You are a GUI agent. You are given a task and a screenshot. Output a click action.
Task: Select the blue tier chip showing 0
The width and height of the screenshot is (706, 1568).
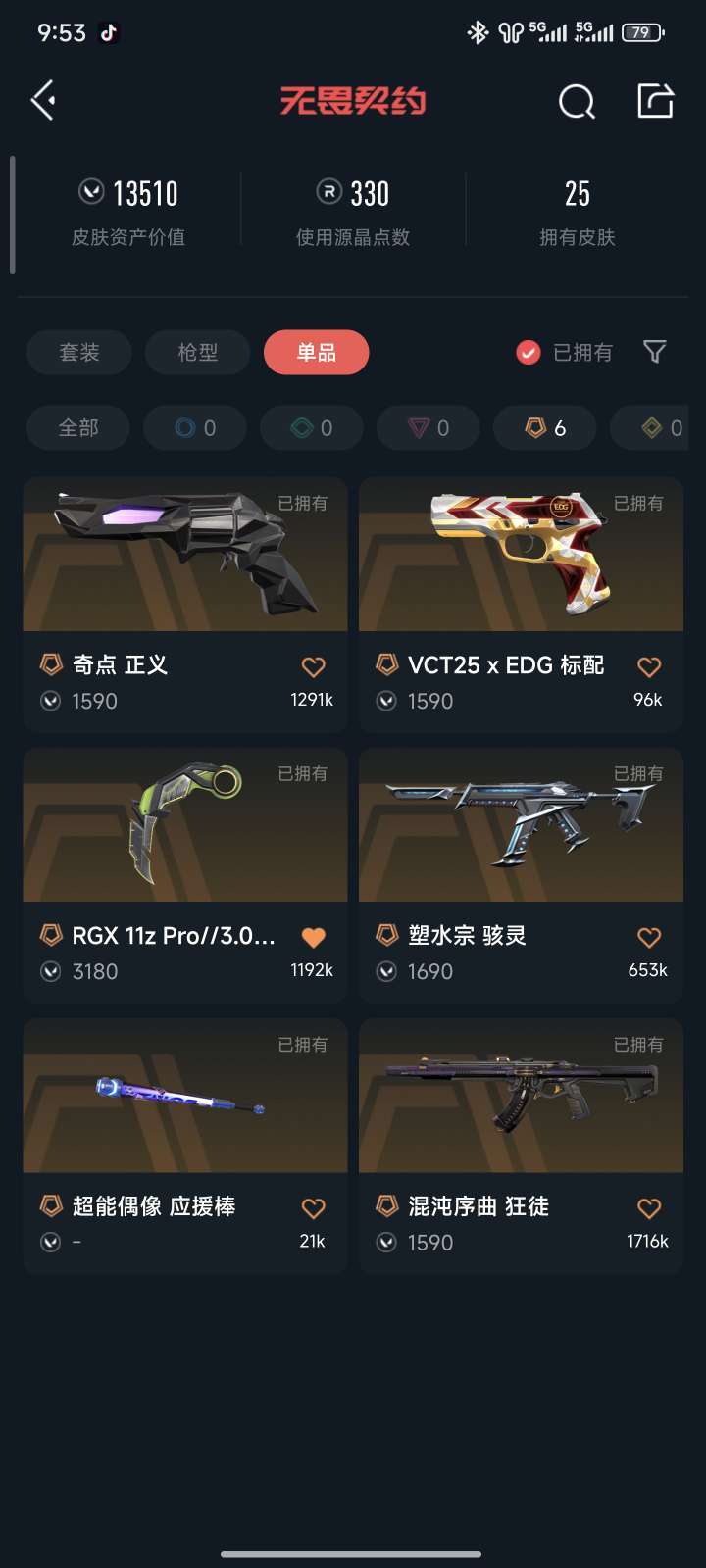[x=195, y=427]
